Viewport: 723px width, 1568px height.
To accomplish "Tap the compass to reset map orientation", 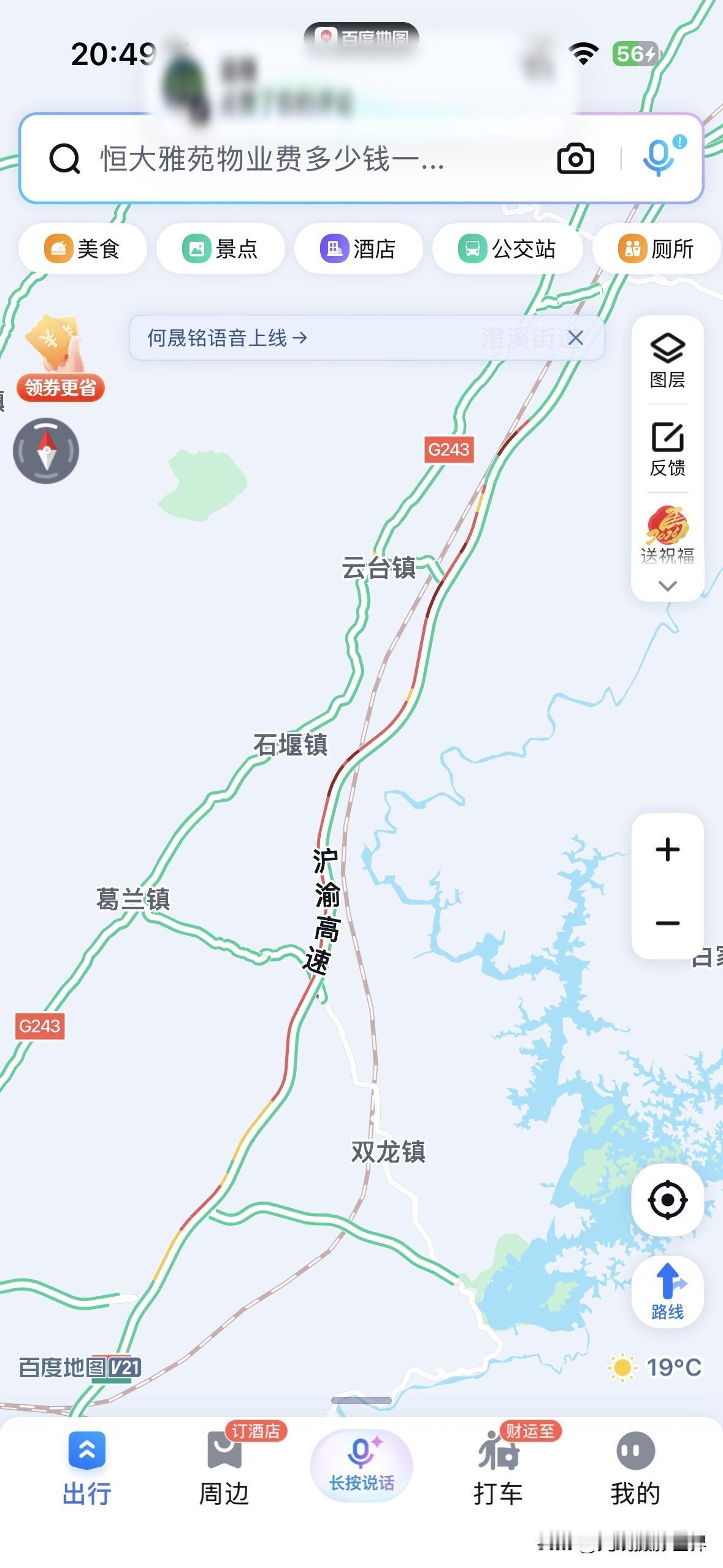I will pos(46,451).
